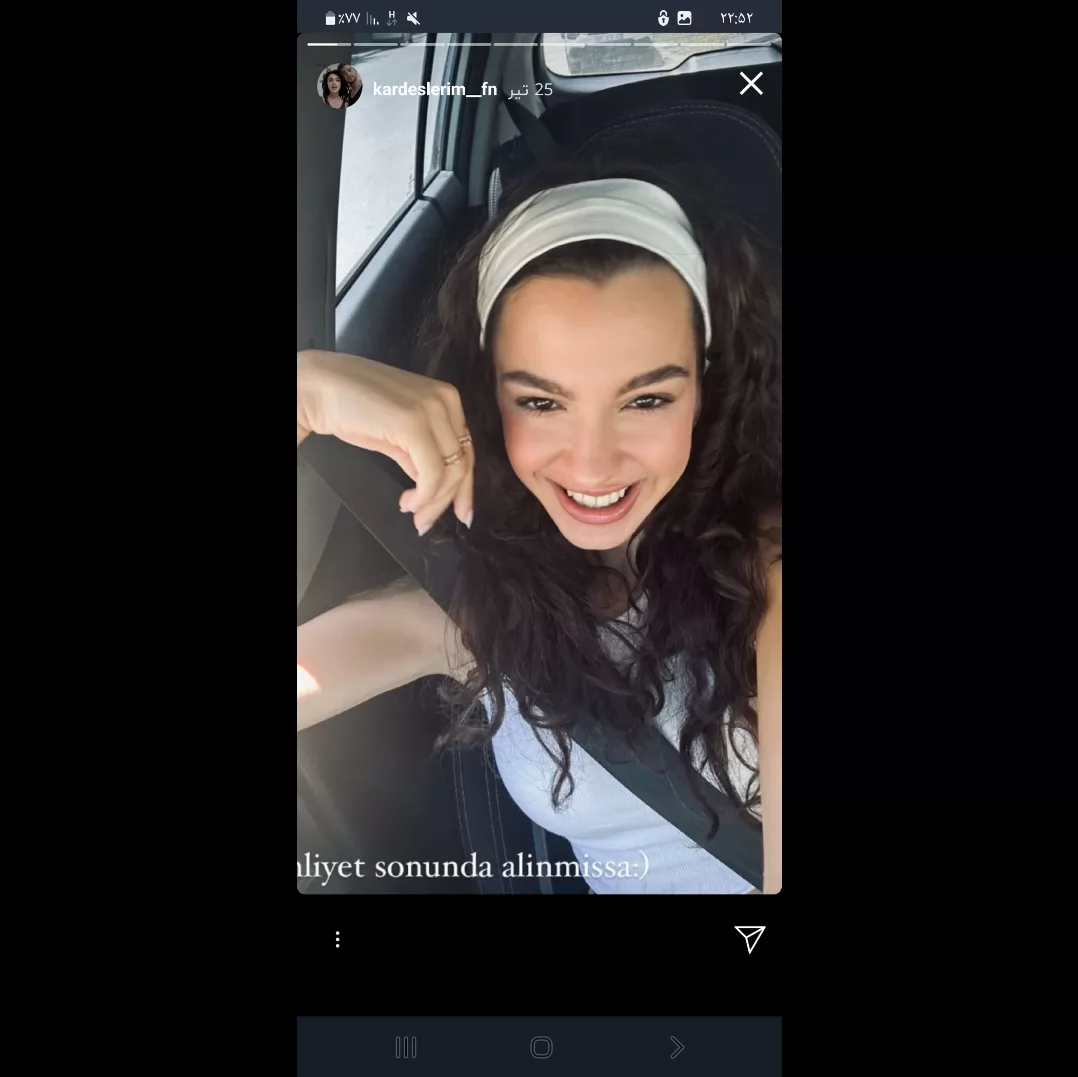1078x1077 pixels.
Task: Open the recent apps view
Action: [406, 1047]
